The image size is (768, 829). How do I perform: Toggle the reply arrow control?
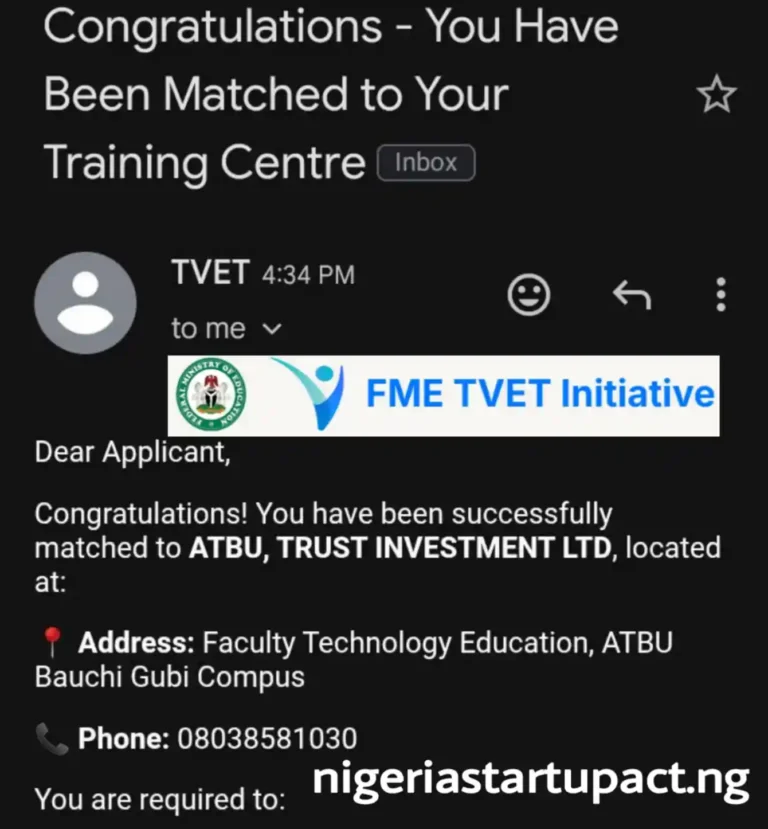(631, 294)
